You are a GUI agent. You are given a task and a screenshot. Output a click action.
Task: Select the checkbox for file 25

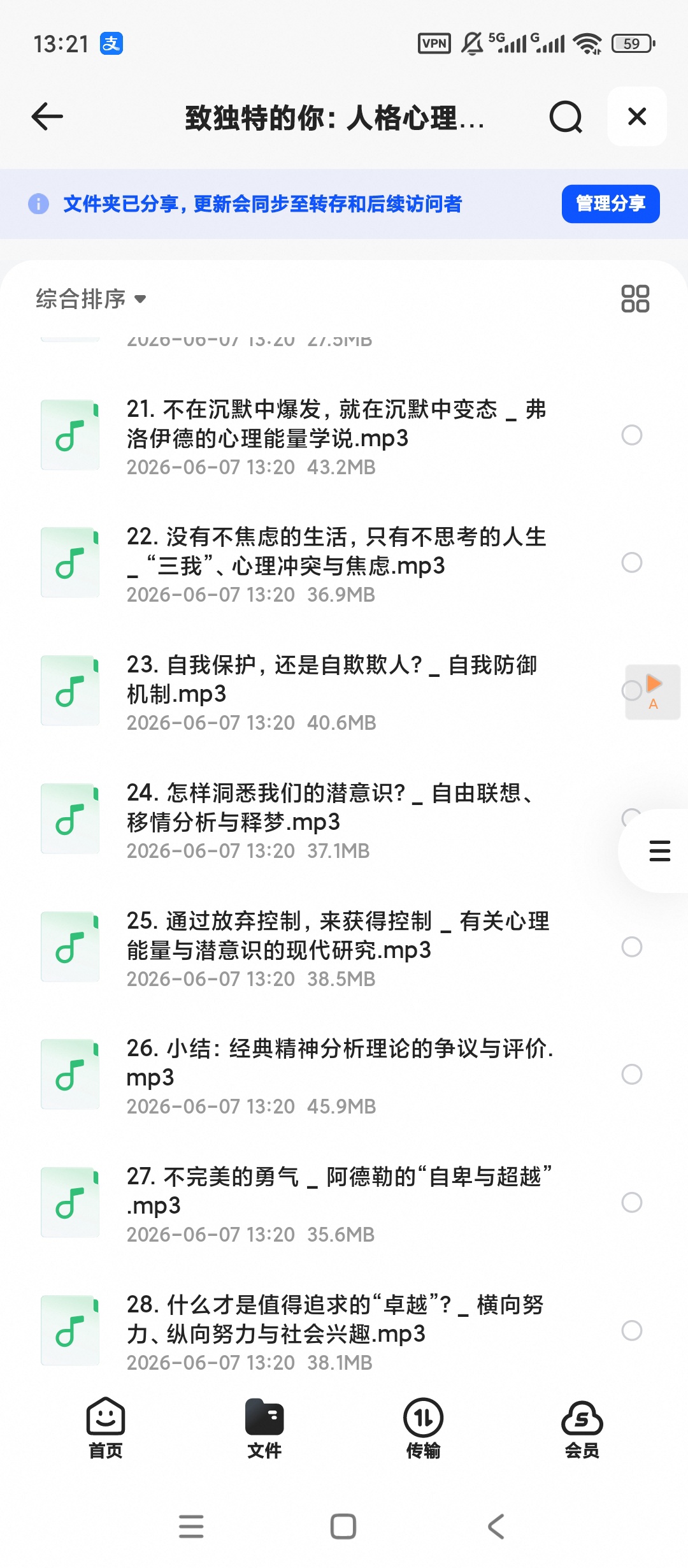pyautogui.click(x=631, y=947)
